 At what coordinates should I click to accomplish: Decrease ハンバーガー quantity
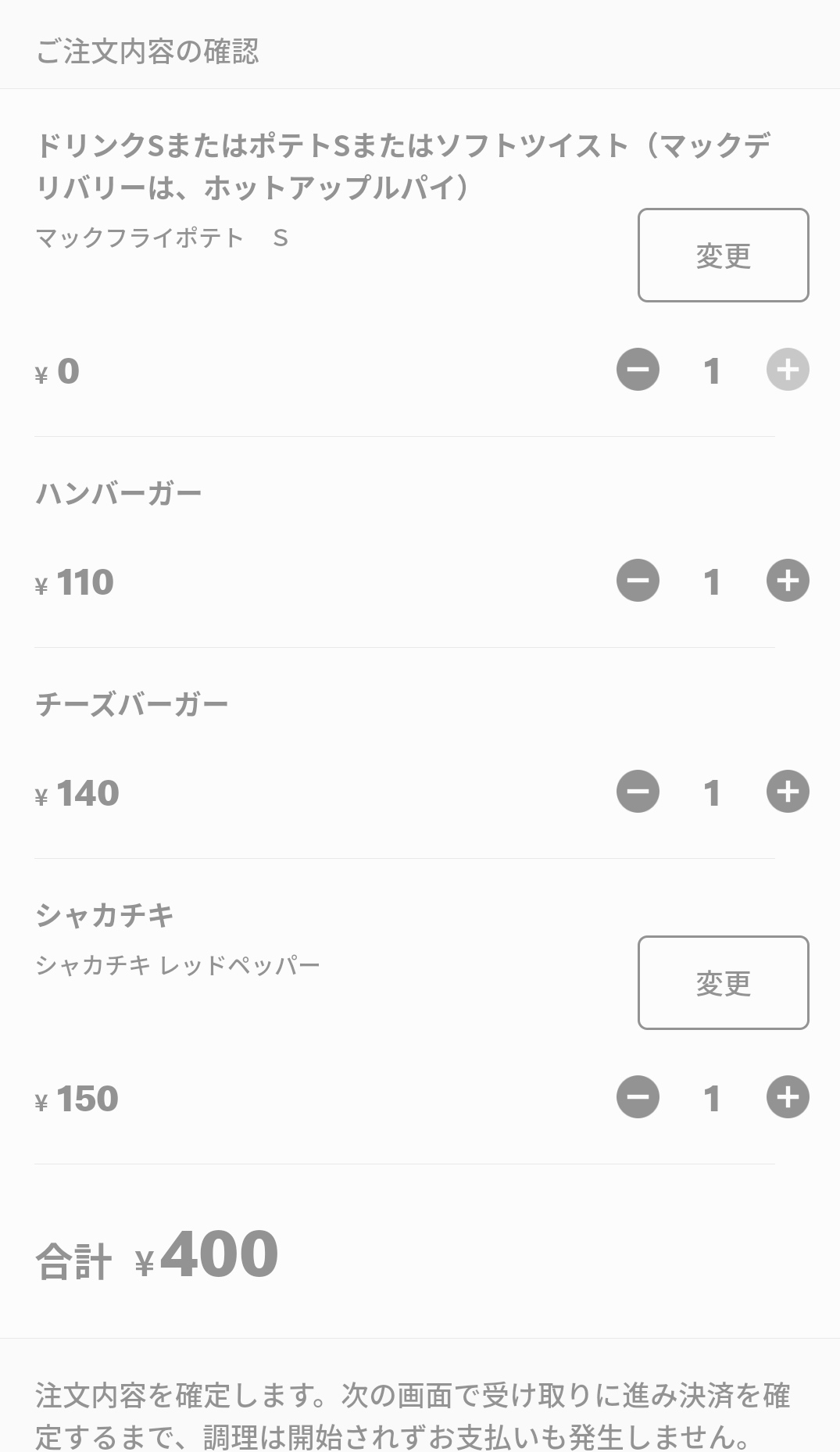pos(638,581)
